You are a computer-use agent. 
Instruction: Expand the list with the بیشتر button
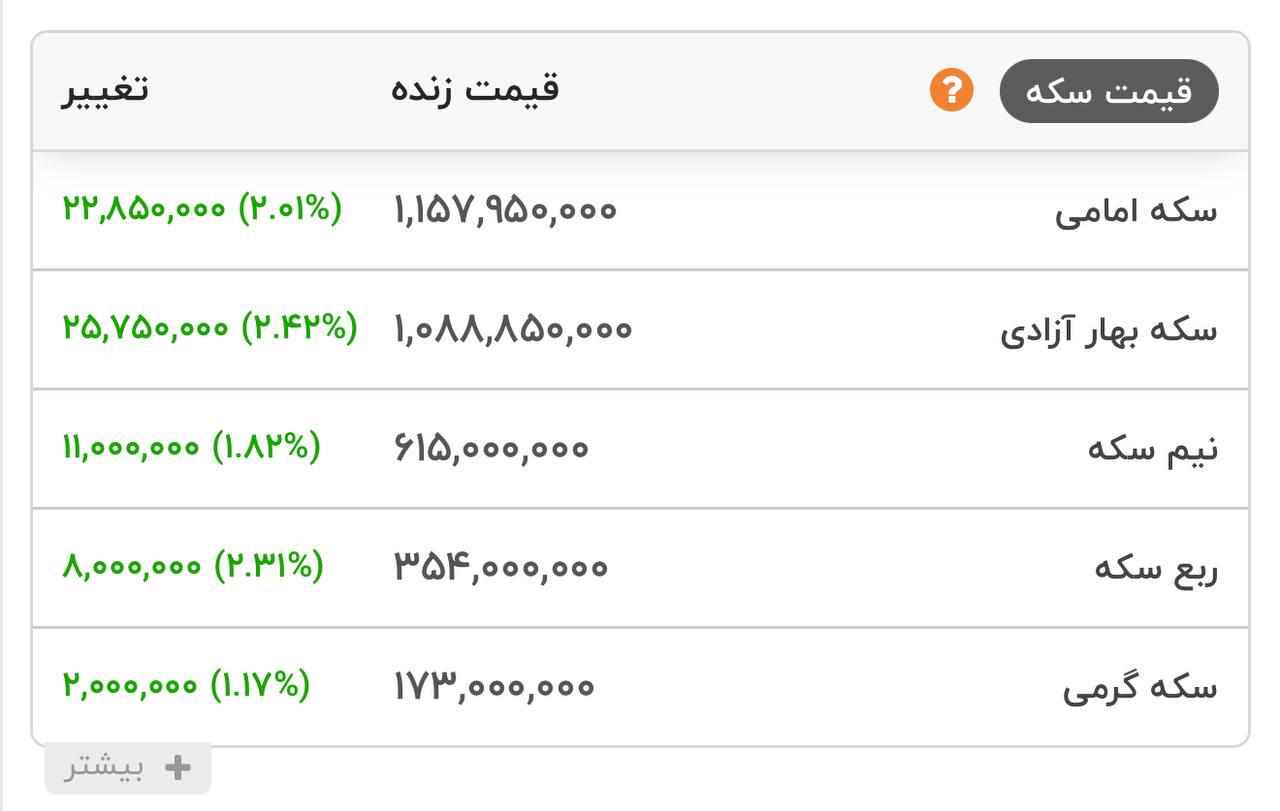pos(128,768)
